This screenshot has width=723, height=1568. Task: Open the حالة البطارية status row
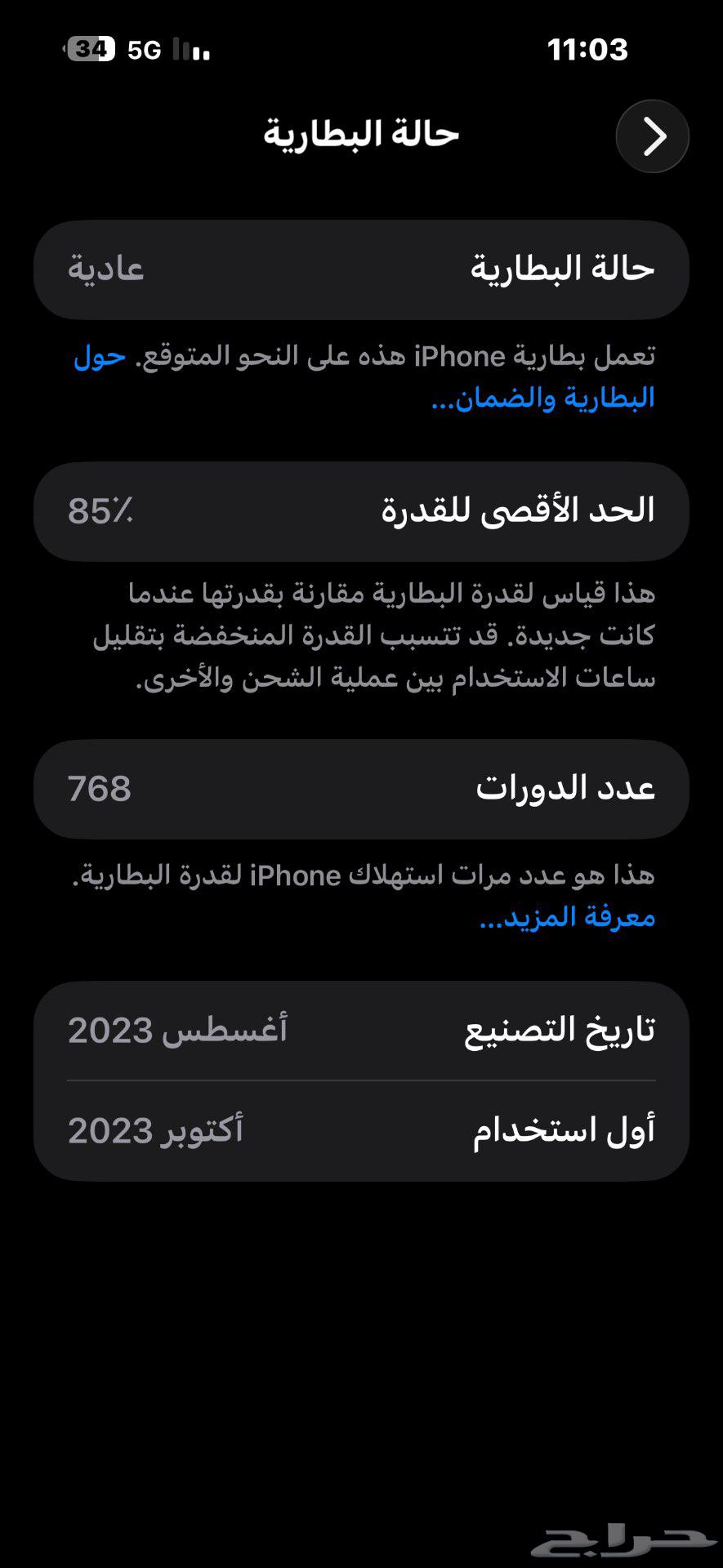pos(361,269)
